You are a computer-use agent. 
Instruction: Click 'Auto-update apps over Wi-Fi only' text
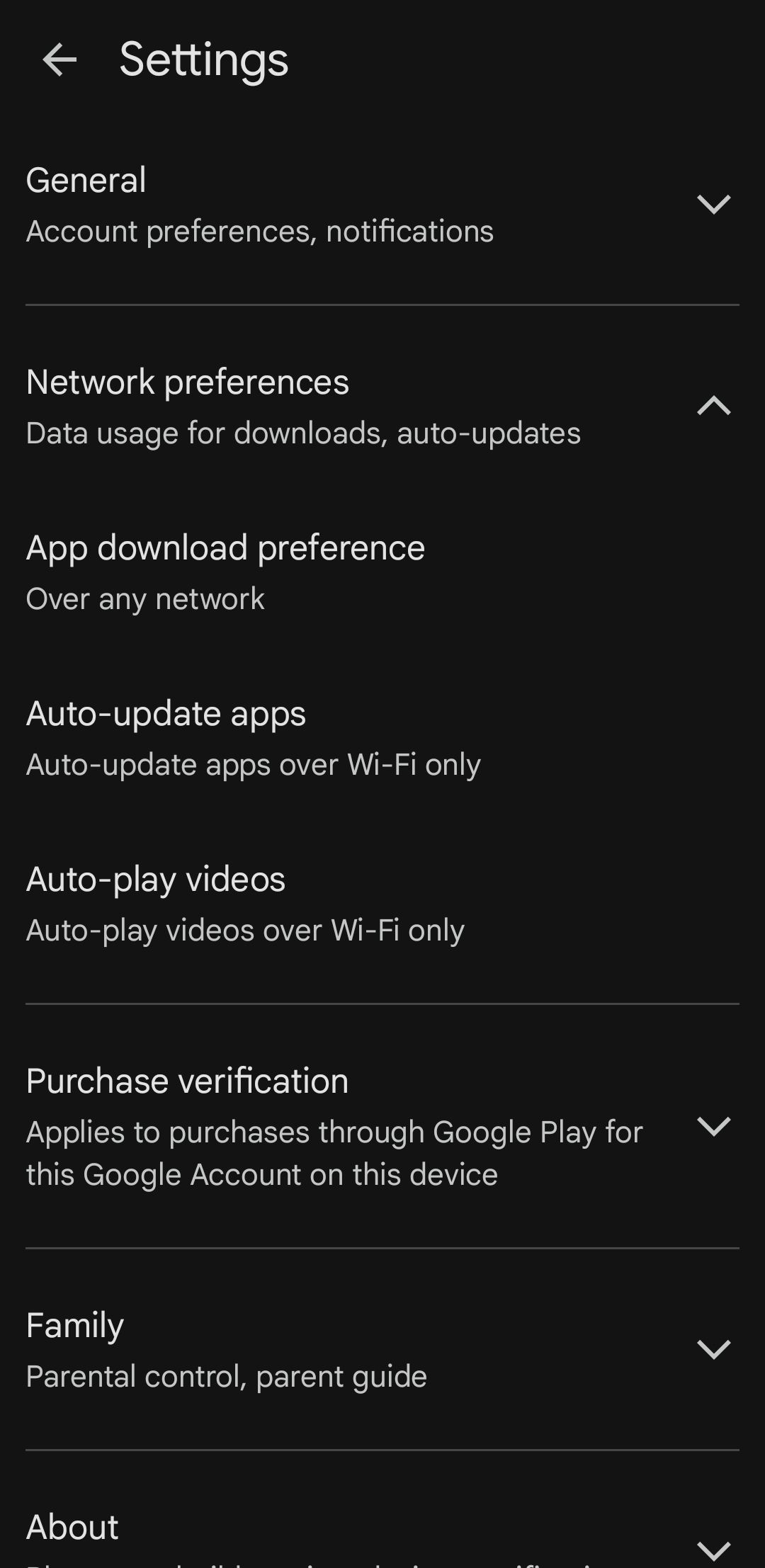pos(253,764)
